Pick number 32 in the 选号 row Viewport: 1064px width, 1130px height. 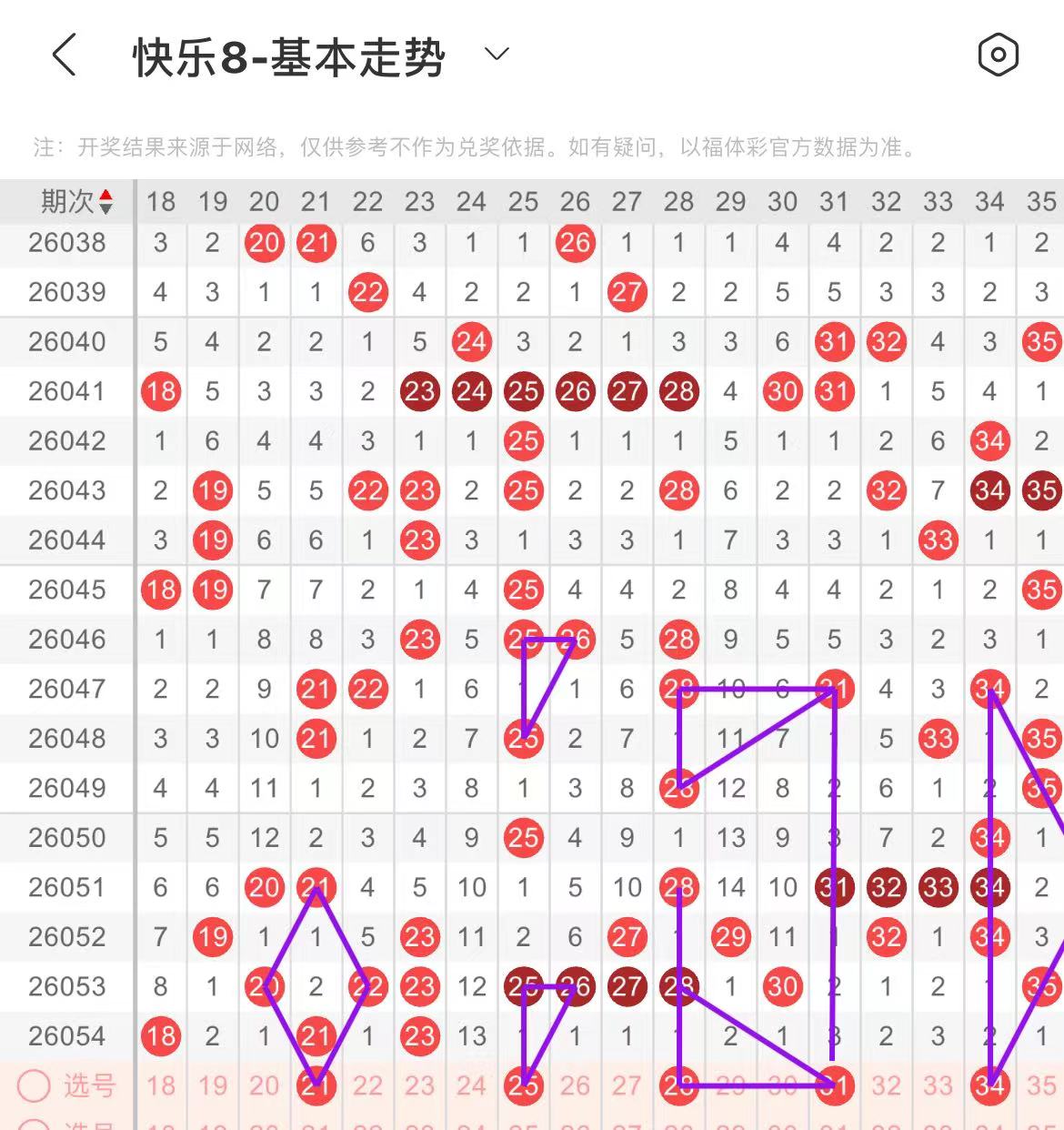pyautogui.click(x=886, y=1085)
